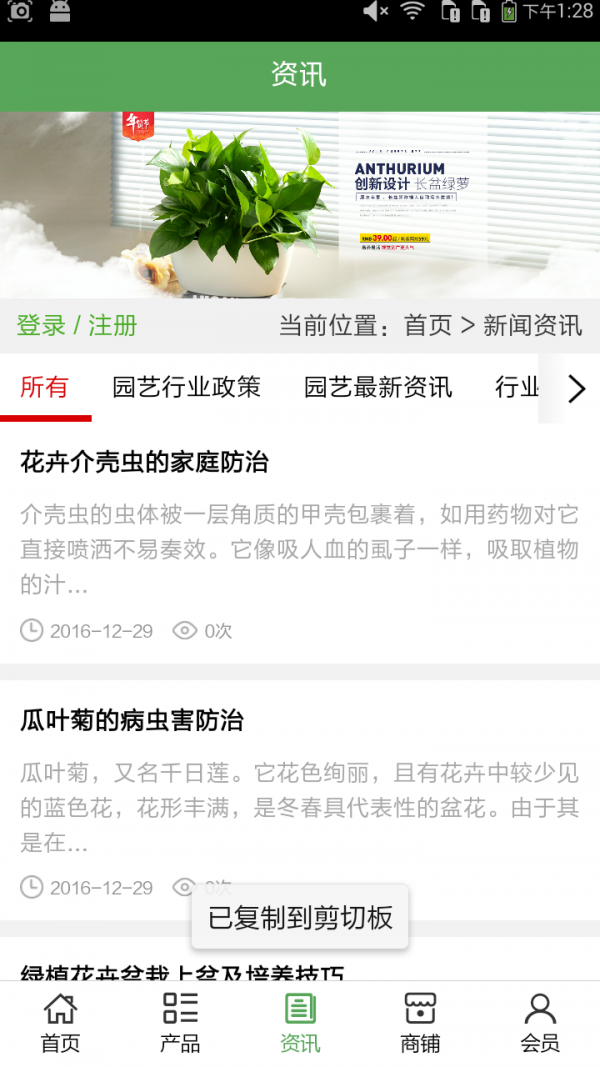
Task: Open the Anthurium plant banner
Action: point(300,205)
